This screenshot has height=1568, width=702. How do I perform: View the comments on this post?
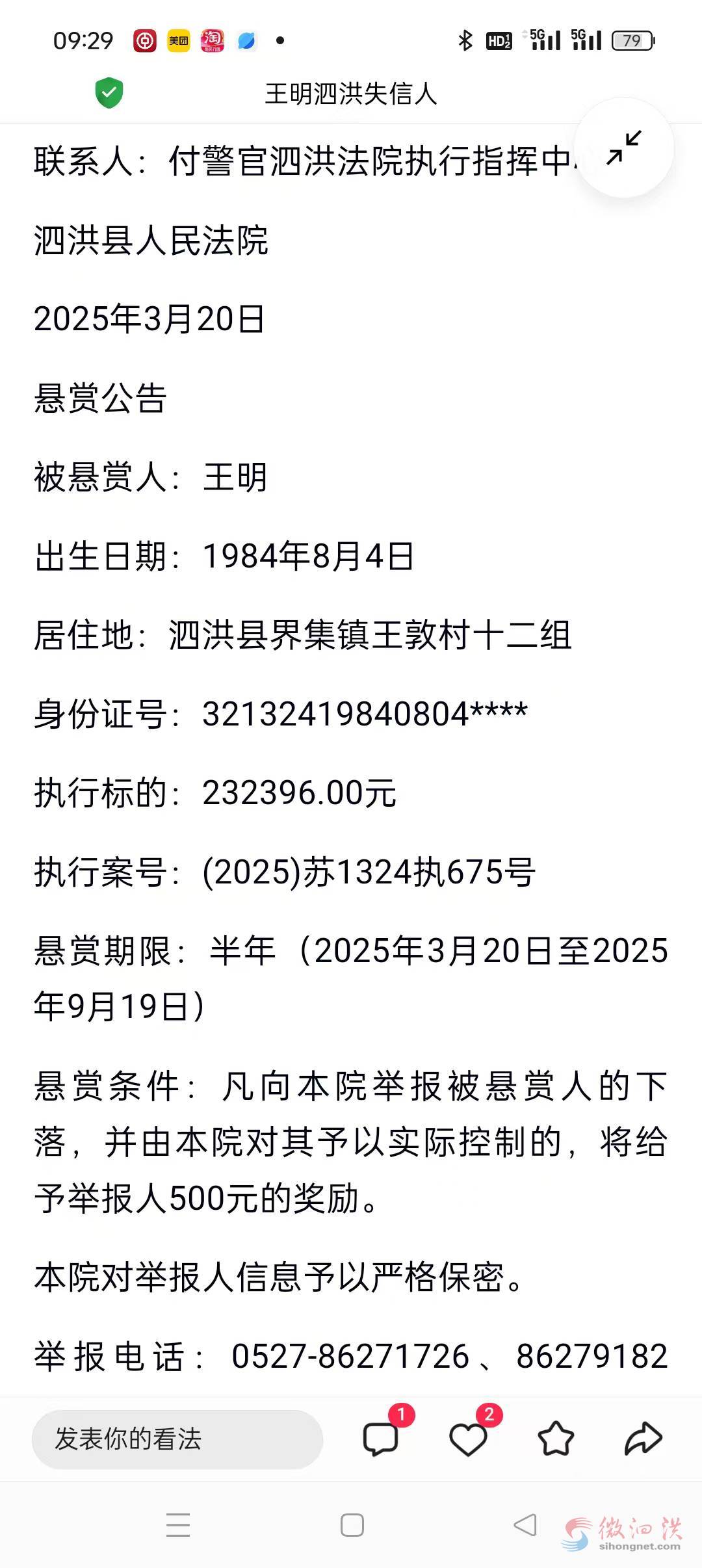(x=381, y=1438)
